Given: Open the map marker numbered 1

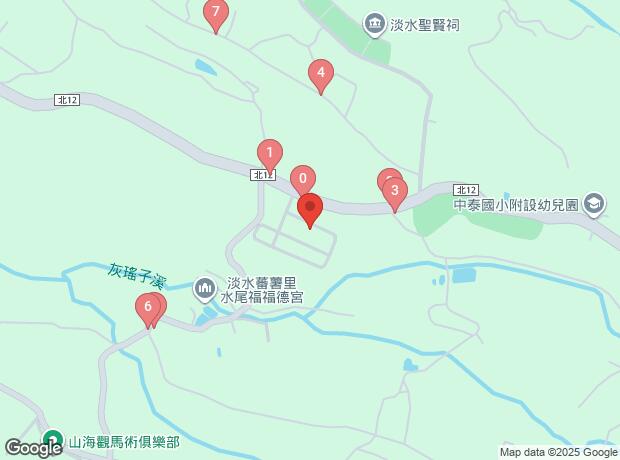Looking at the screenshot, I should tap(269, 154).
